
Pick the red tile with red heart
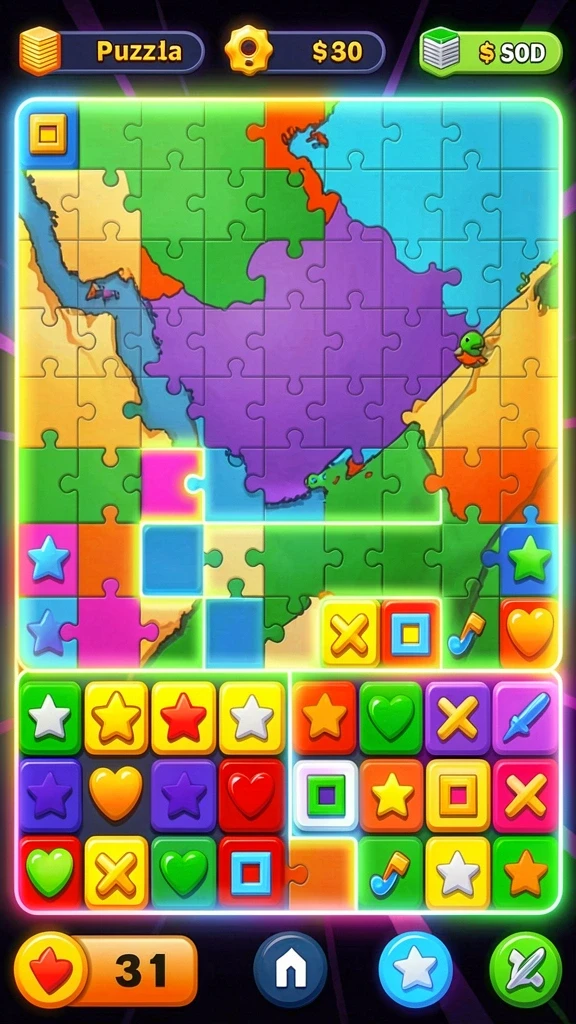tap(251, 795)
